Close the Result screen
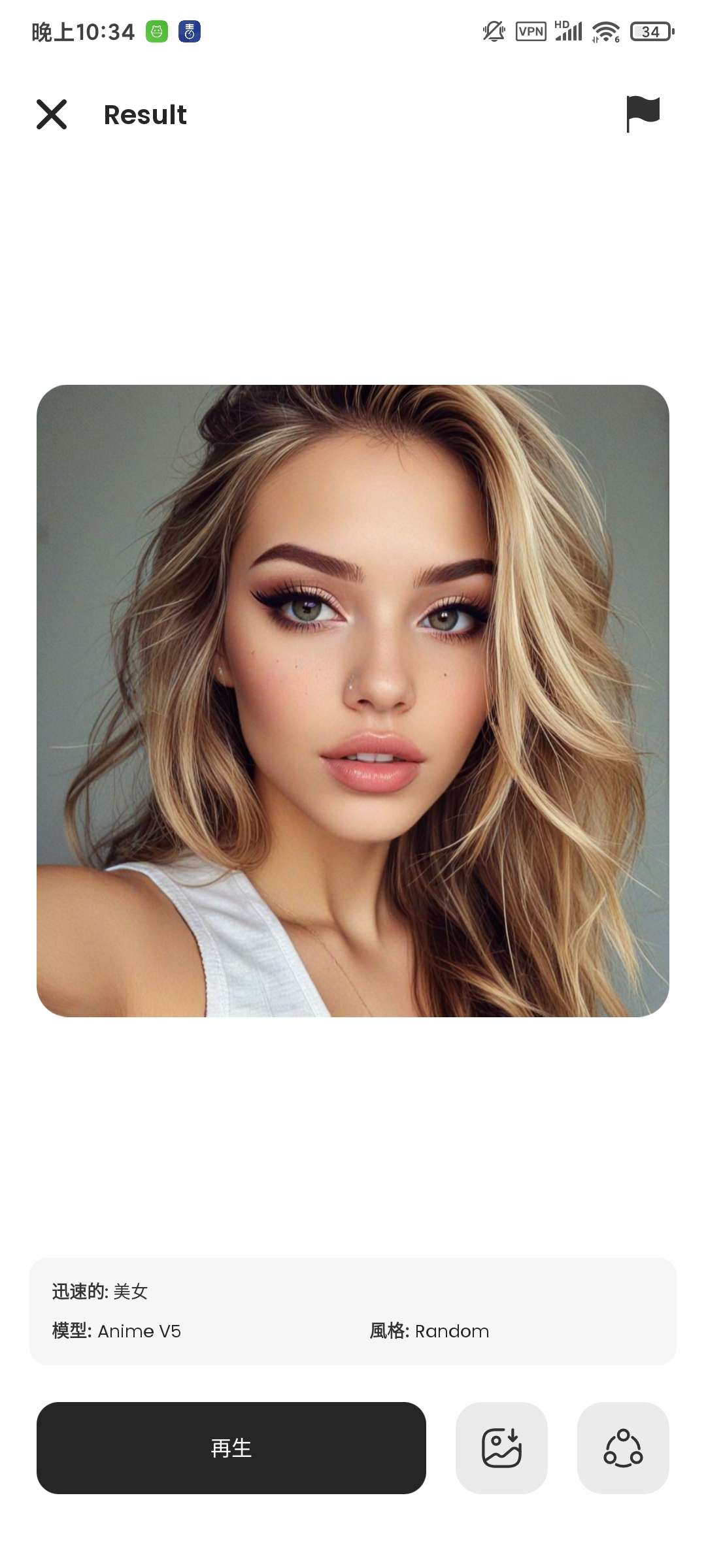 point(52,114)
